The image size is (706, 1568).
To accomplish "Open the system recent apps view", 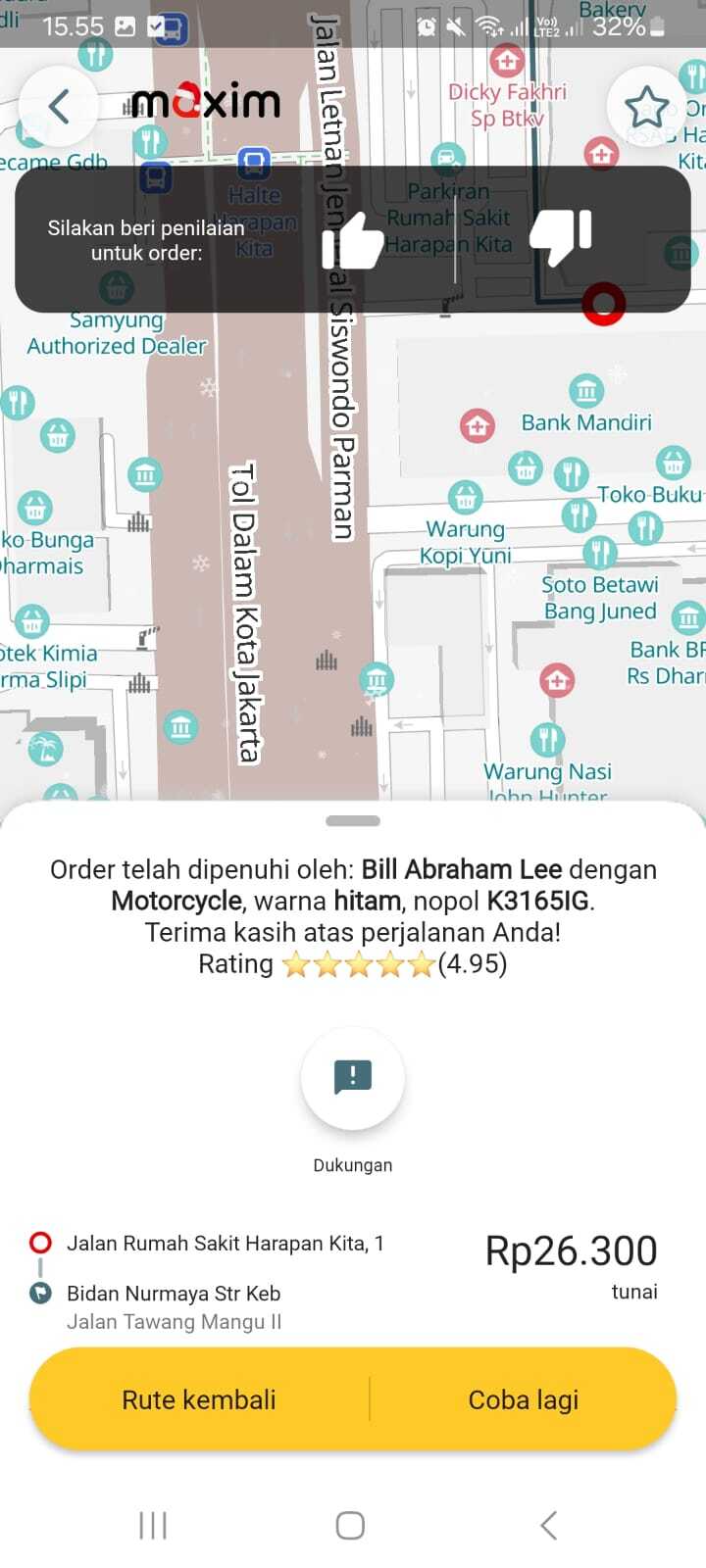I will point(153,1525).
